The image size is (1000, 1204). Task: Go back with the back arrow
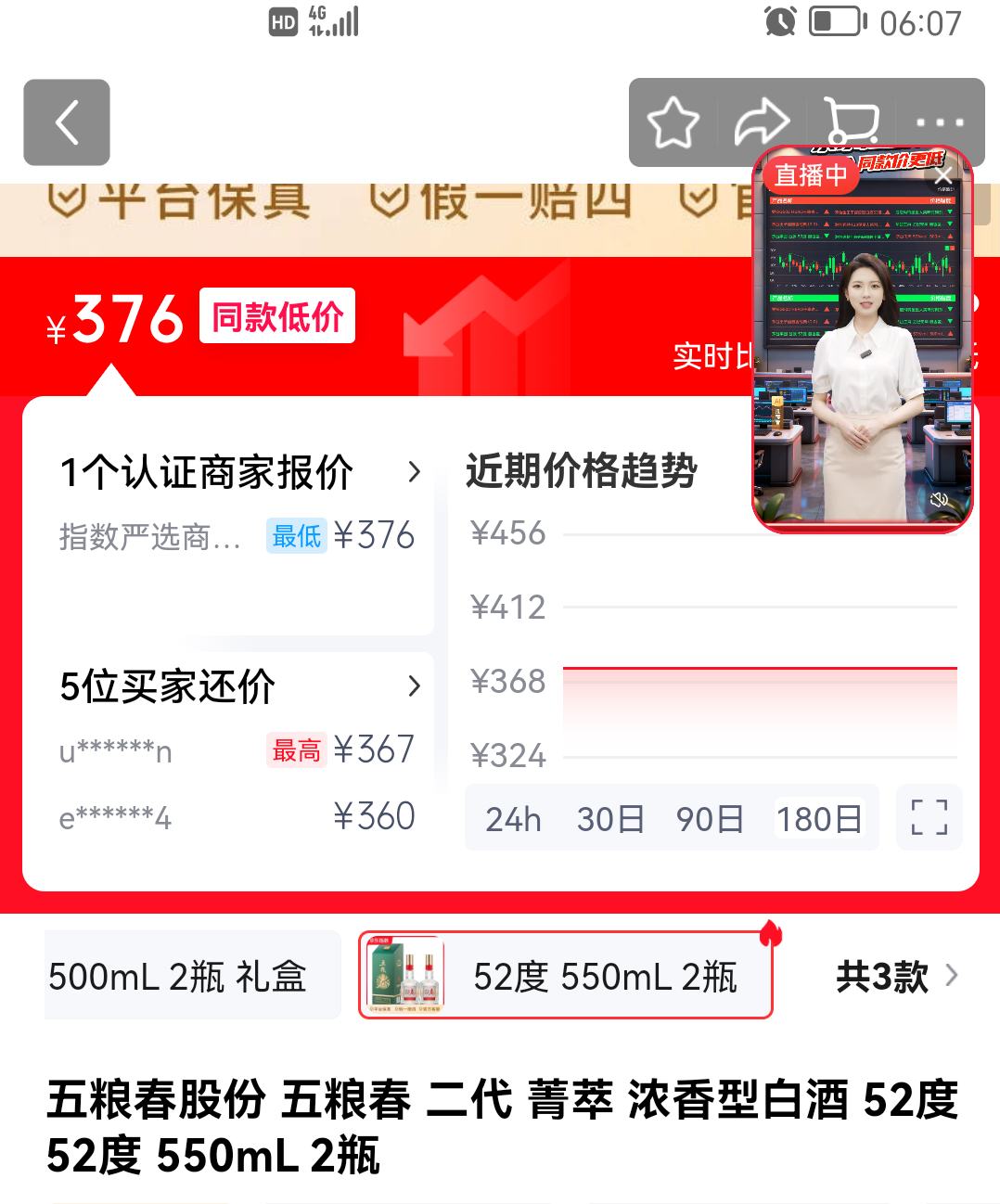[x=66, y=122]
